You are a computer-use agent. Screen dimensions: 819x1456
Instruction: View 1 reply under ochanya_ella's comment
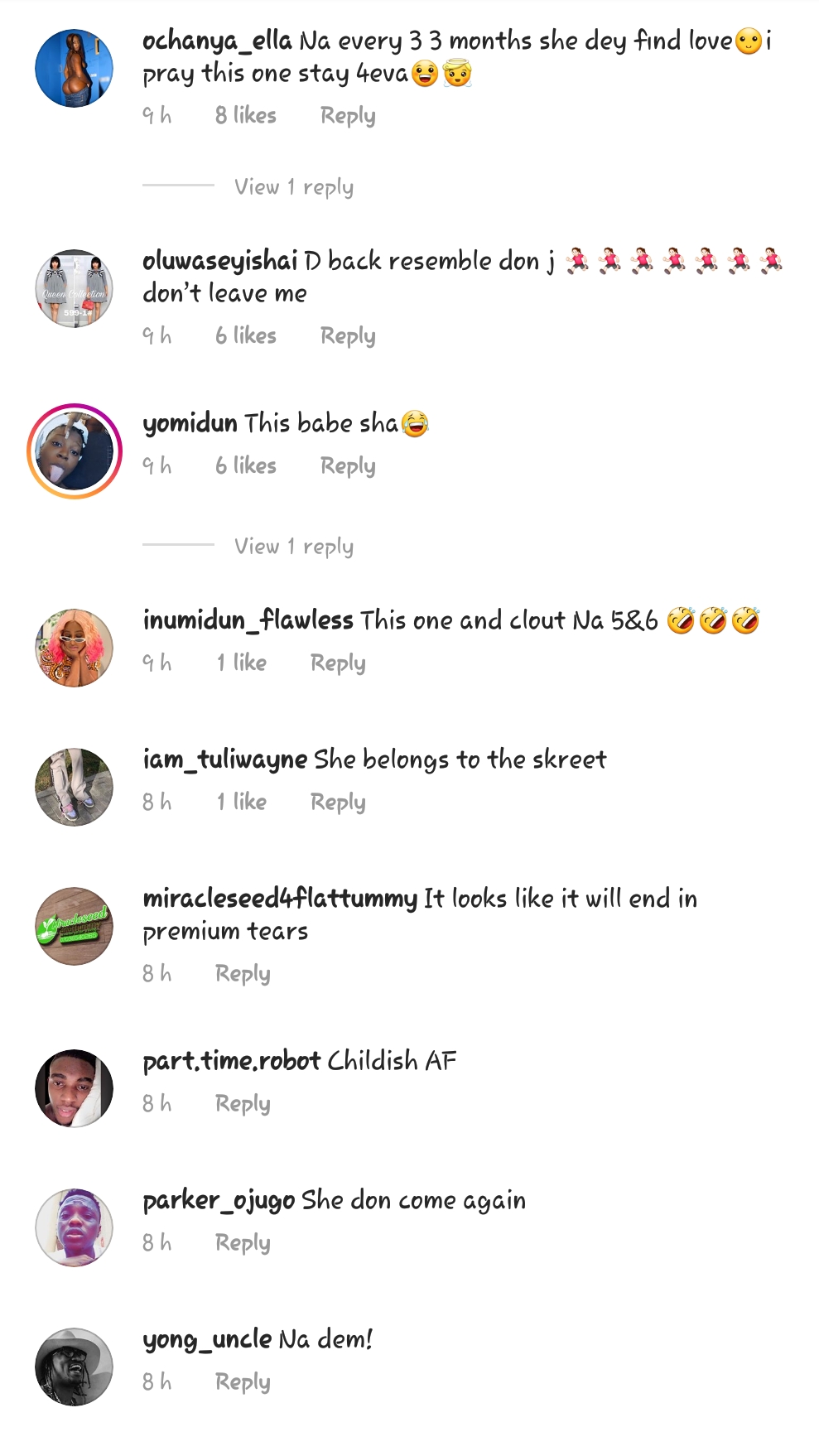[293, 187]
